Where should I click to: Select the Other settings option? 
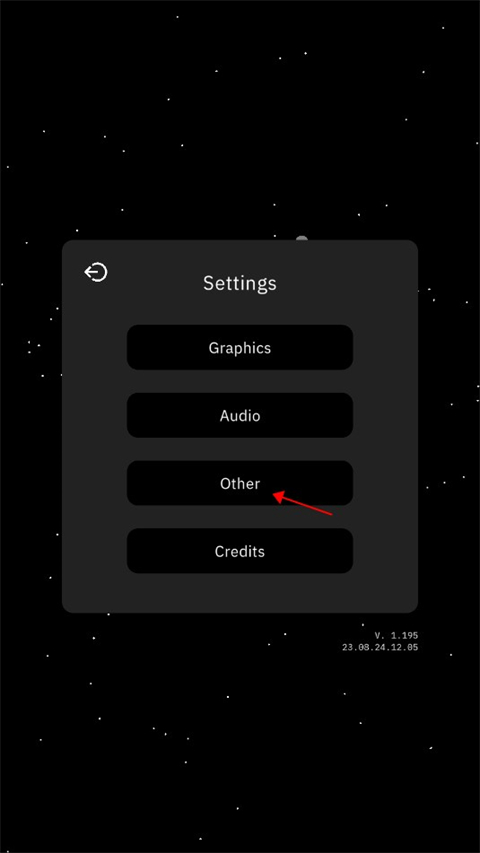[x=240, y=483]
